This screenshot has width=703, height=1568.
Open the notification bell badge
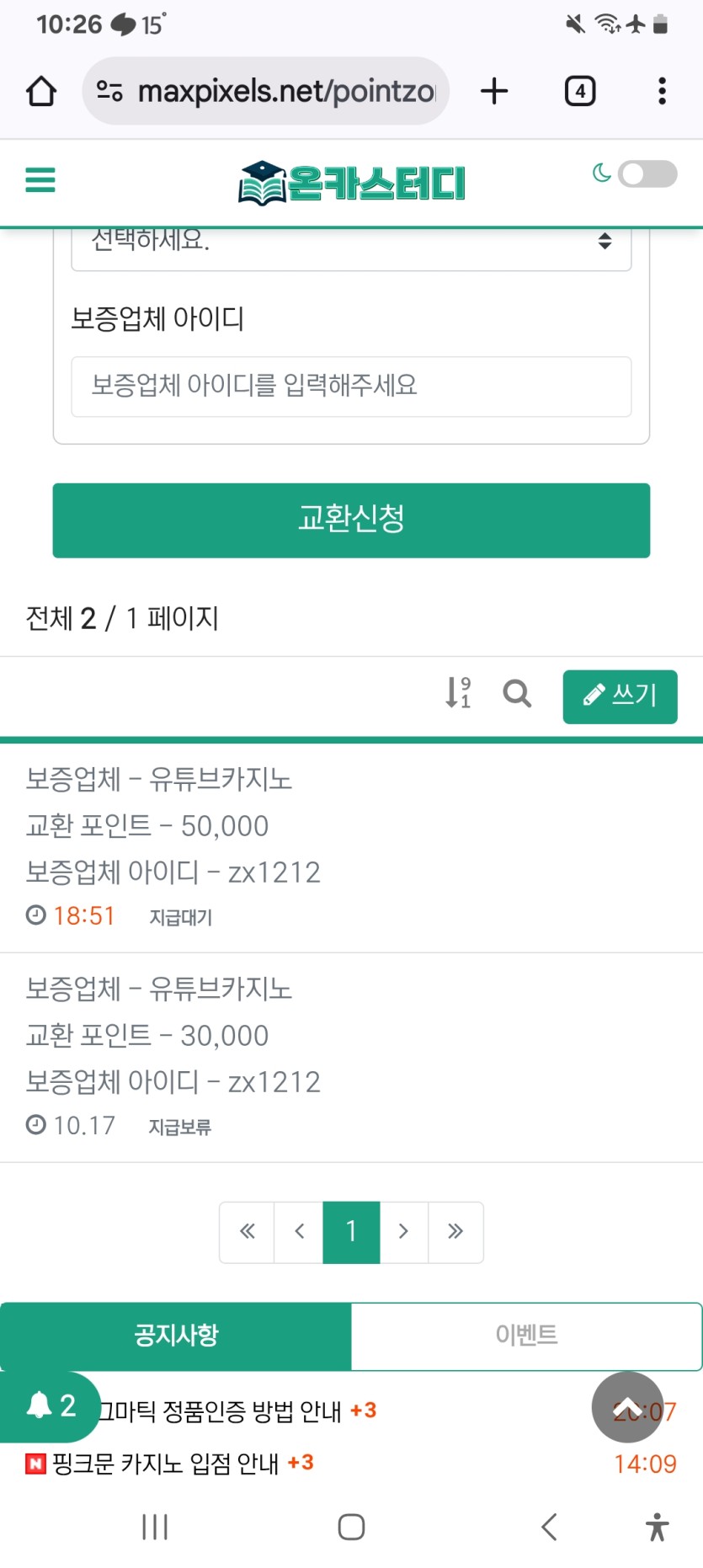click(x=51, y=1405)
